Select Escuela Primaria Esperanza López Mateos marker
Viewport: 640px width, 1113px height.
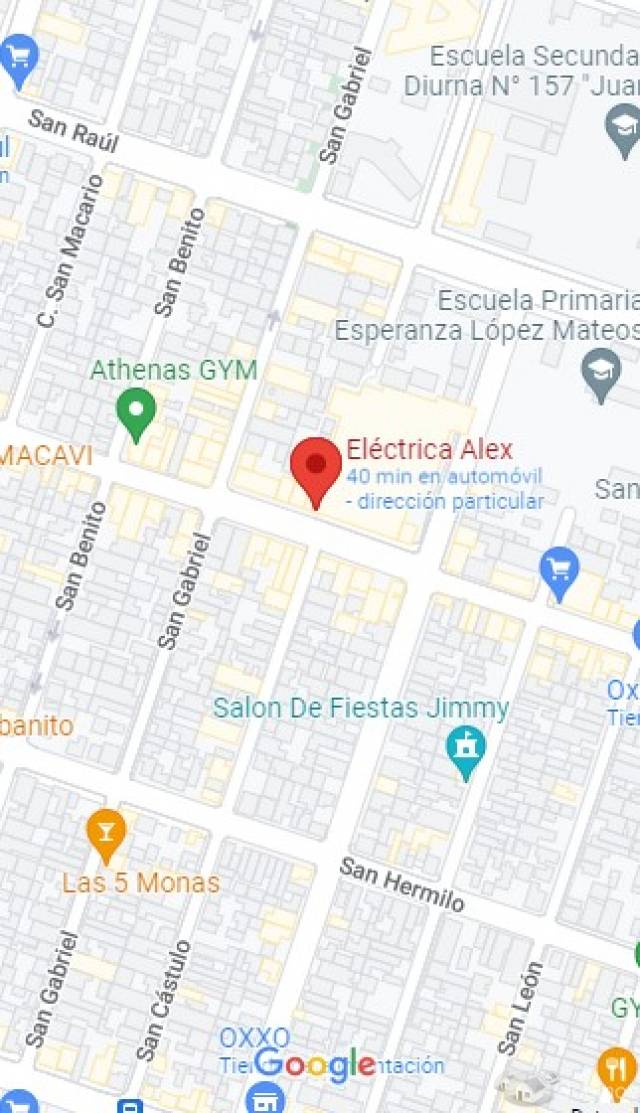[x=600, y=371]
